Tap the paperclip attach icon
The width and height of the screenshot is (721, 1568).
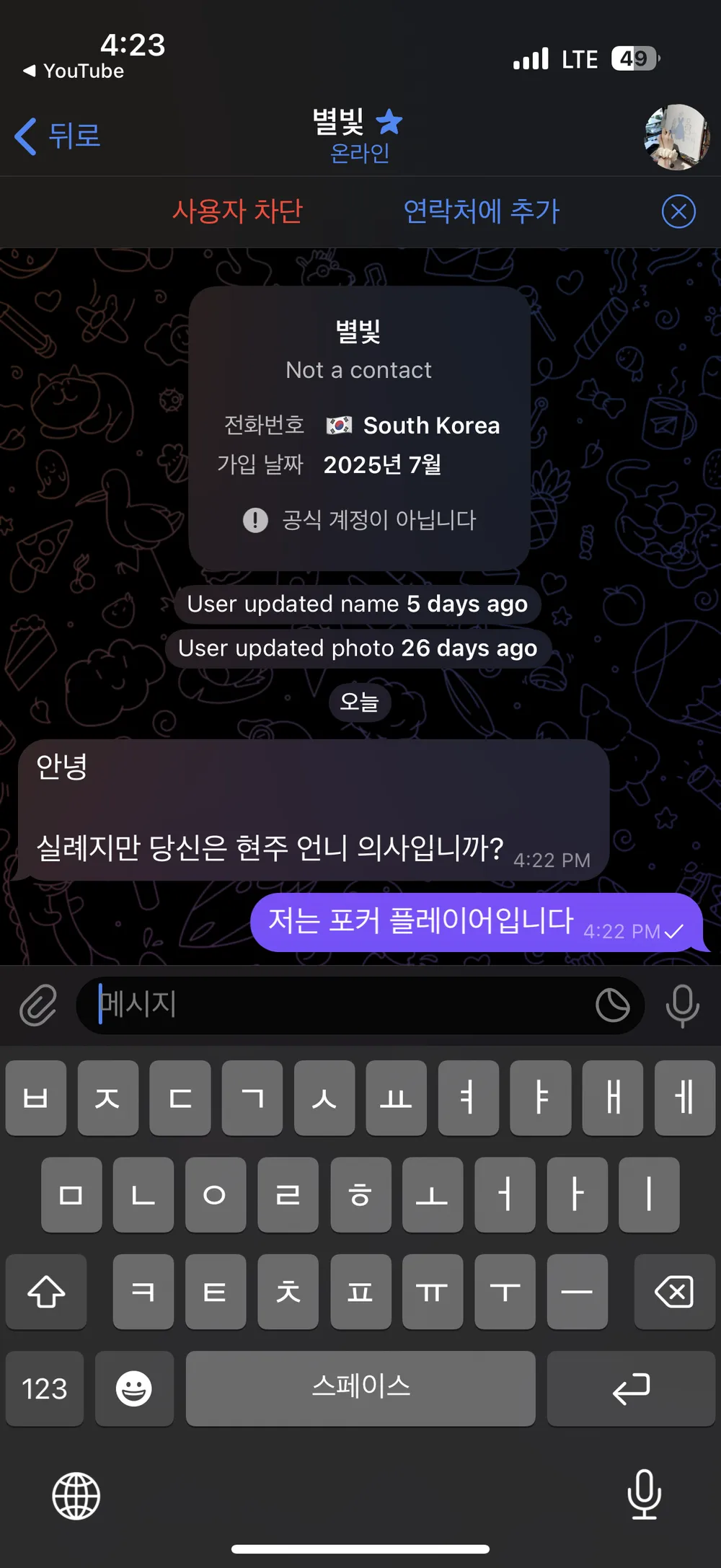point(37,1005)
